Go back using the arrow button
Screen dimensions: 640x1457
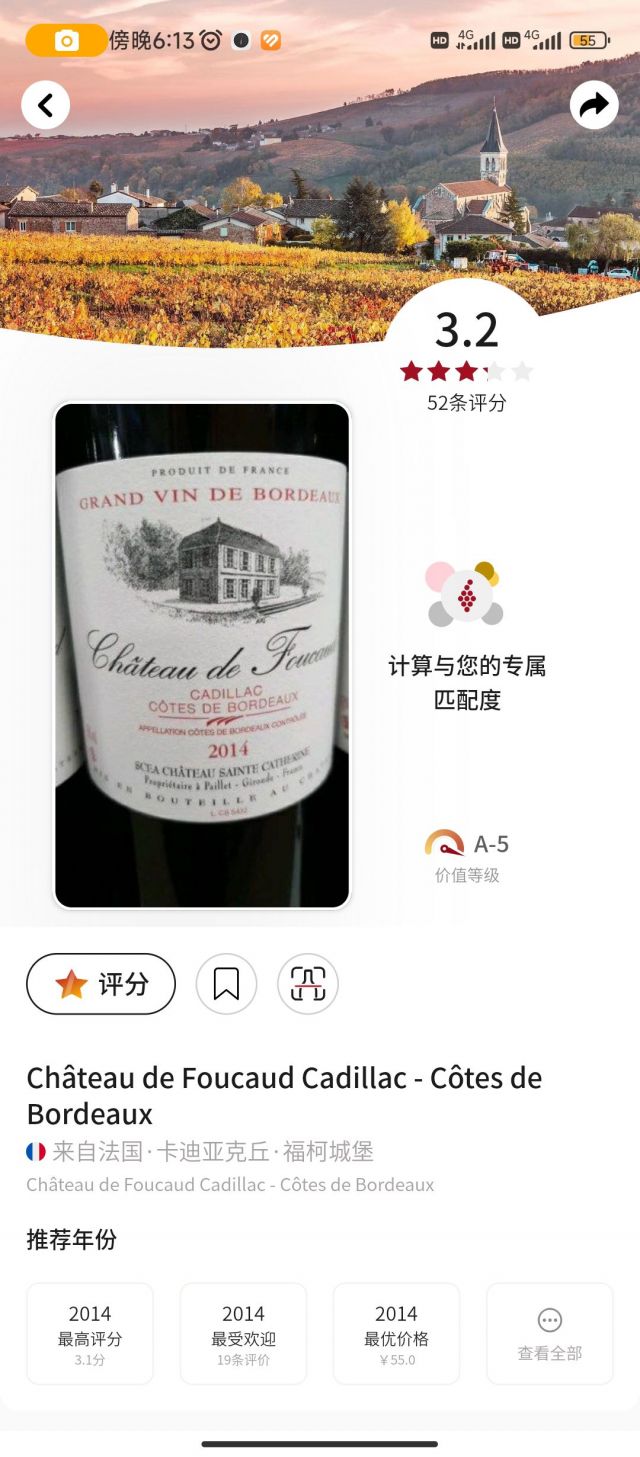pos(45,105)
